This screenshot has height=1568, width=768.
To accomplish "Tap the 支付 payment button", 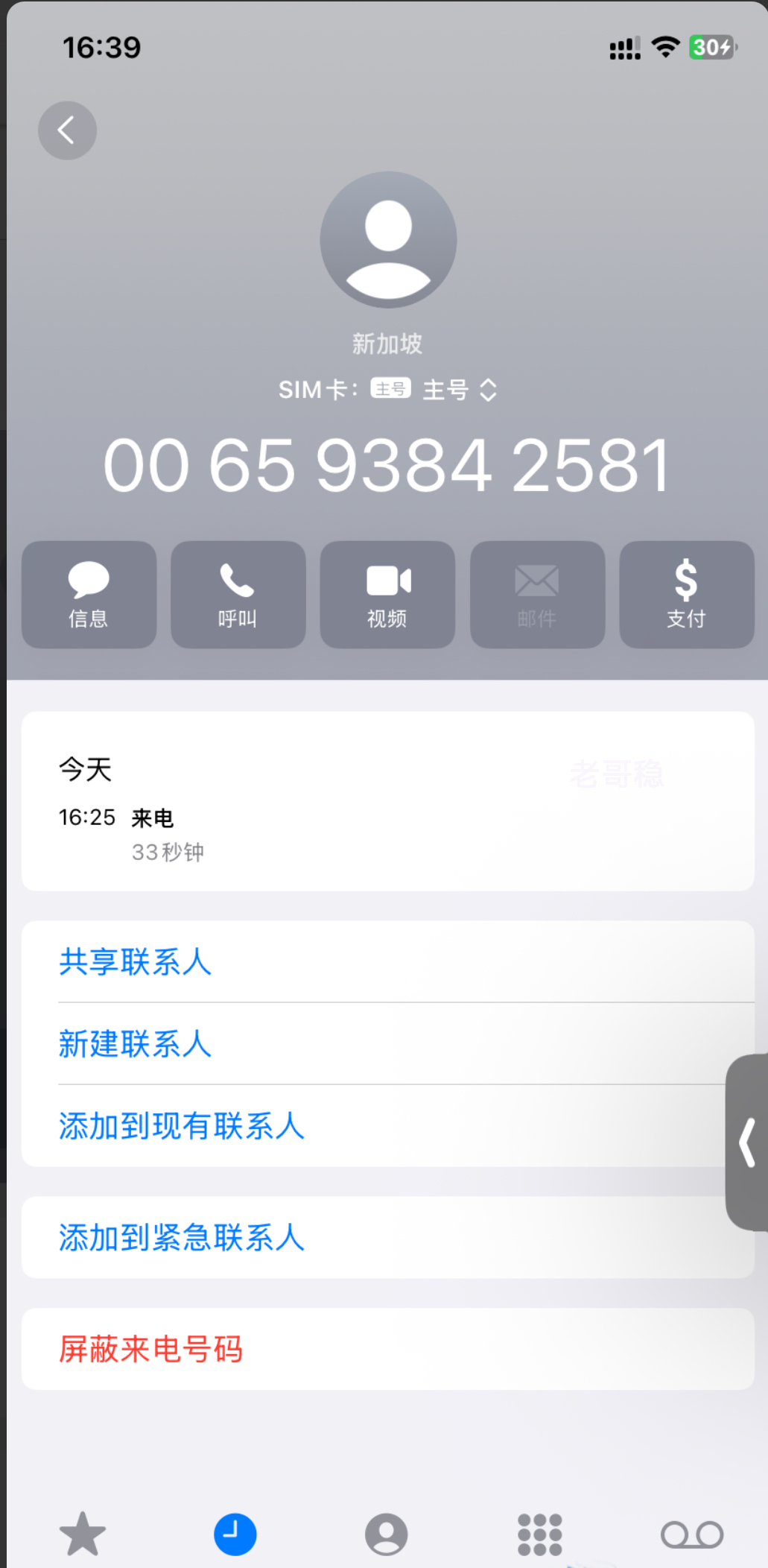I will 686,595.
